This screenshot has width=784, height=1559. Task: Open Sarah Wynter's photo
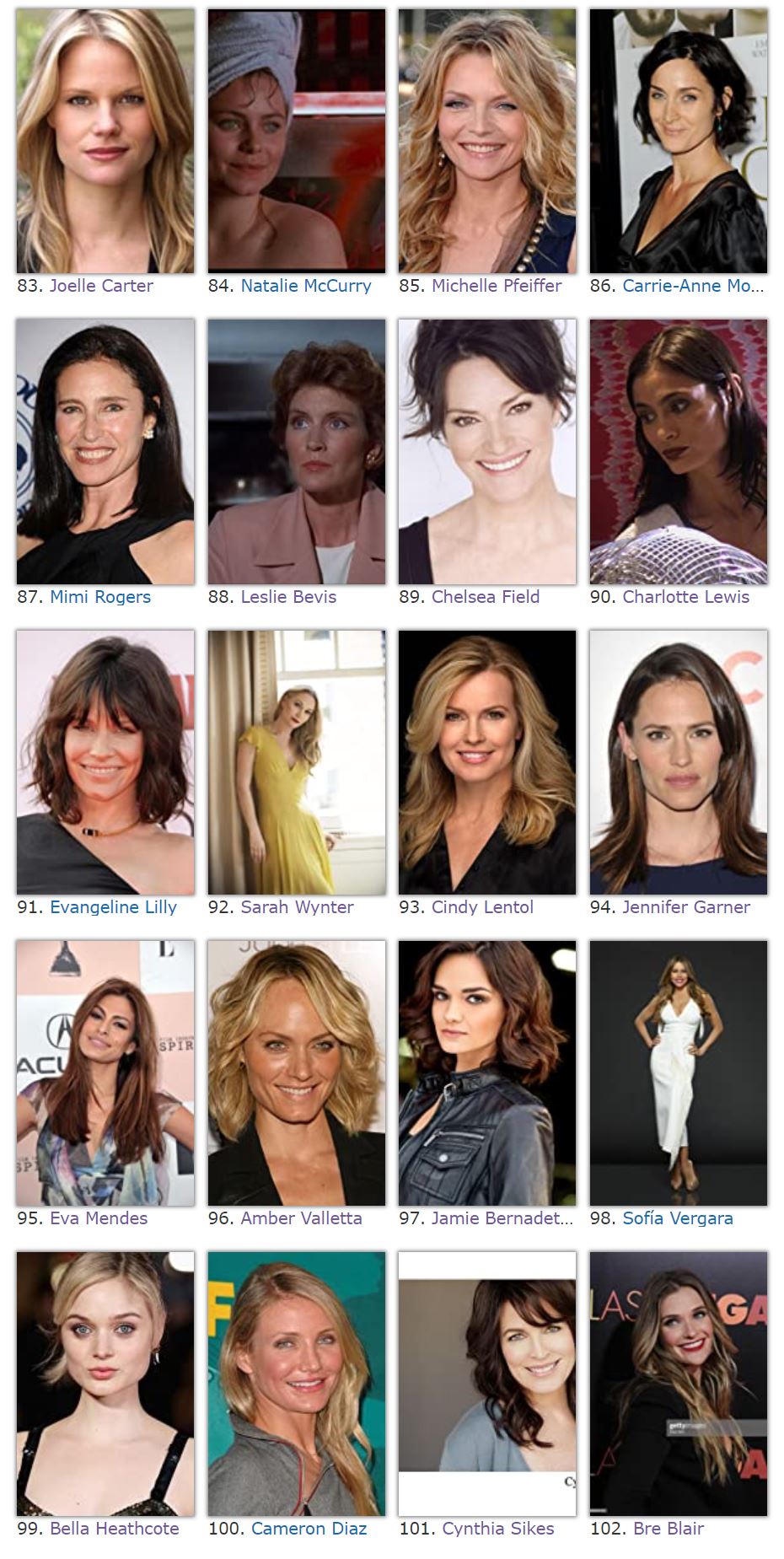[297, 762]
